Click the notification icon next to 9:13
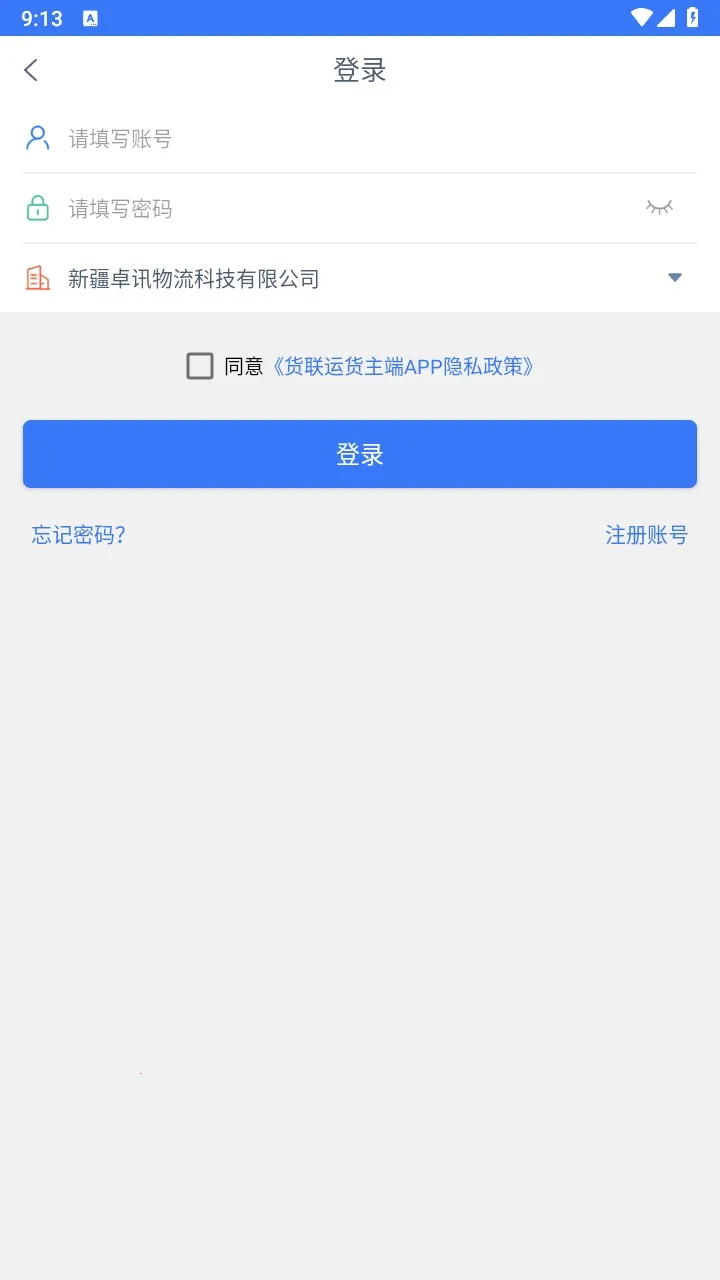Screen dimensions: 720x1280 (92, 17)
